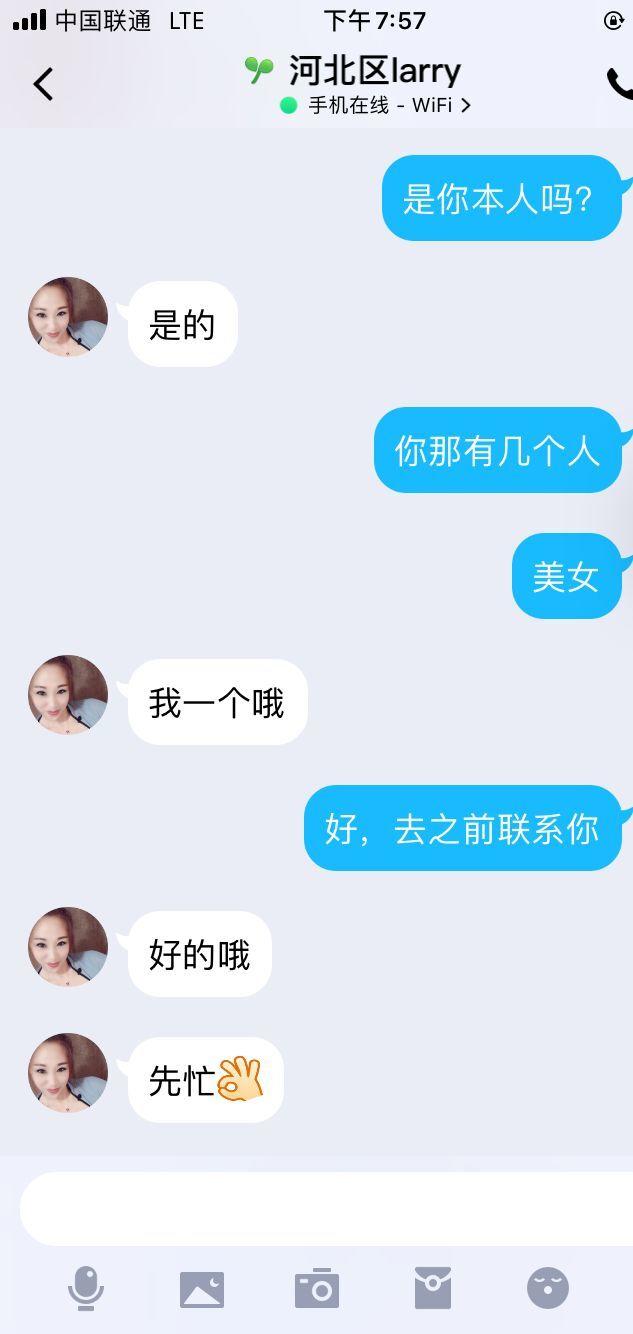The height and width of the screenshot is (1334, 633).
Task: View profile from avatar beside 先忙
Action: pyautogui.click(x=68, y=1073)
